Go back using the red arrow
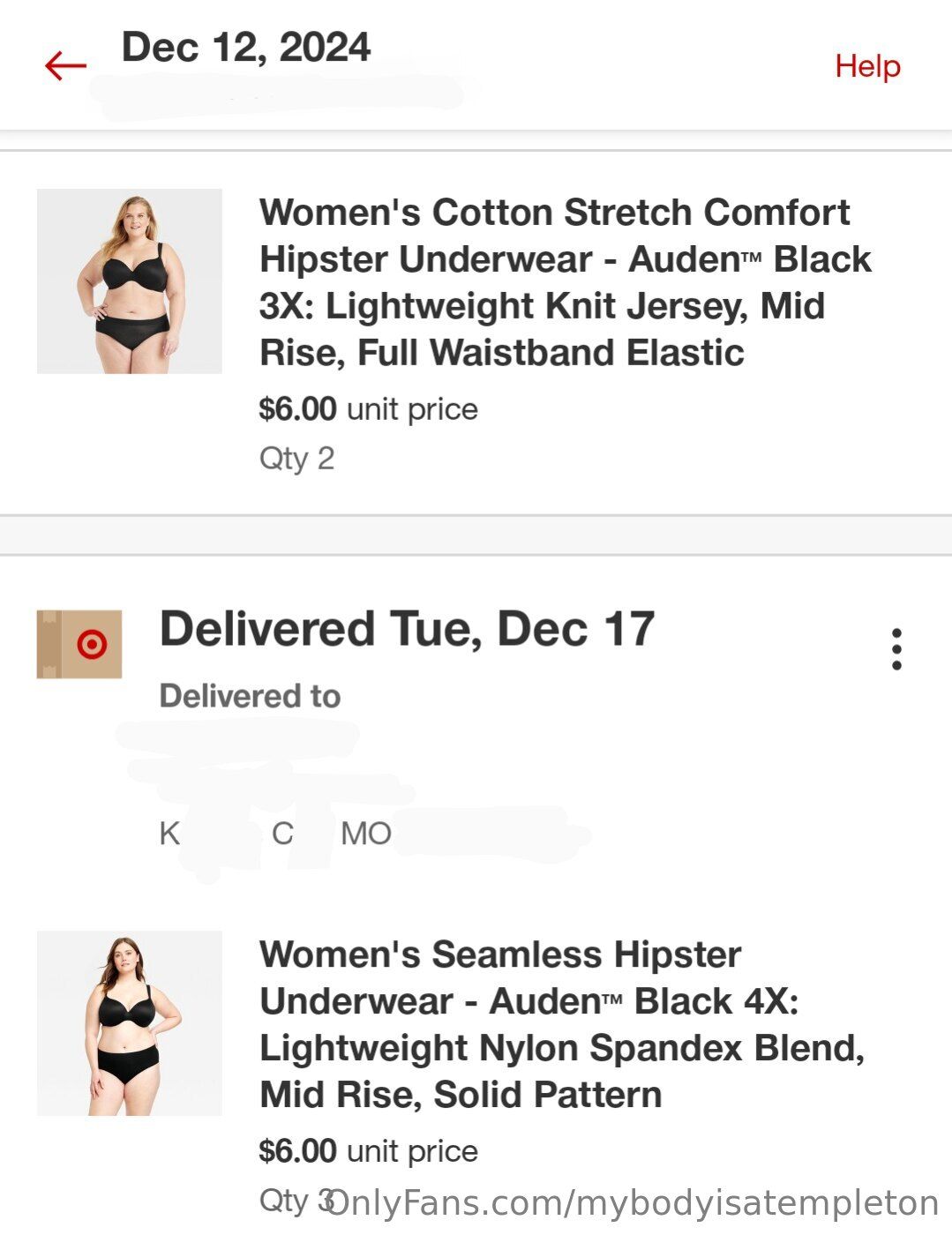 [x=66, y=66]
